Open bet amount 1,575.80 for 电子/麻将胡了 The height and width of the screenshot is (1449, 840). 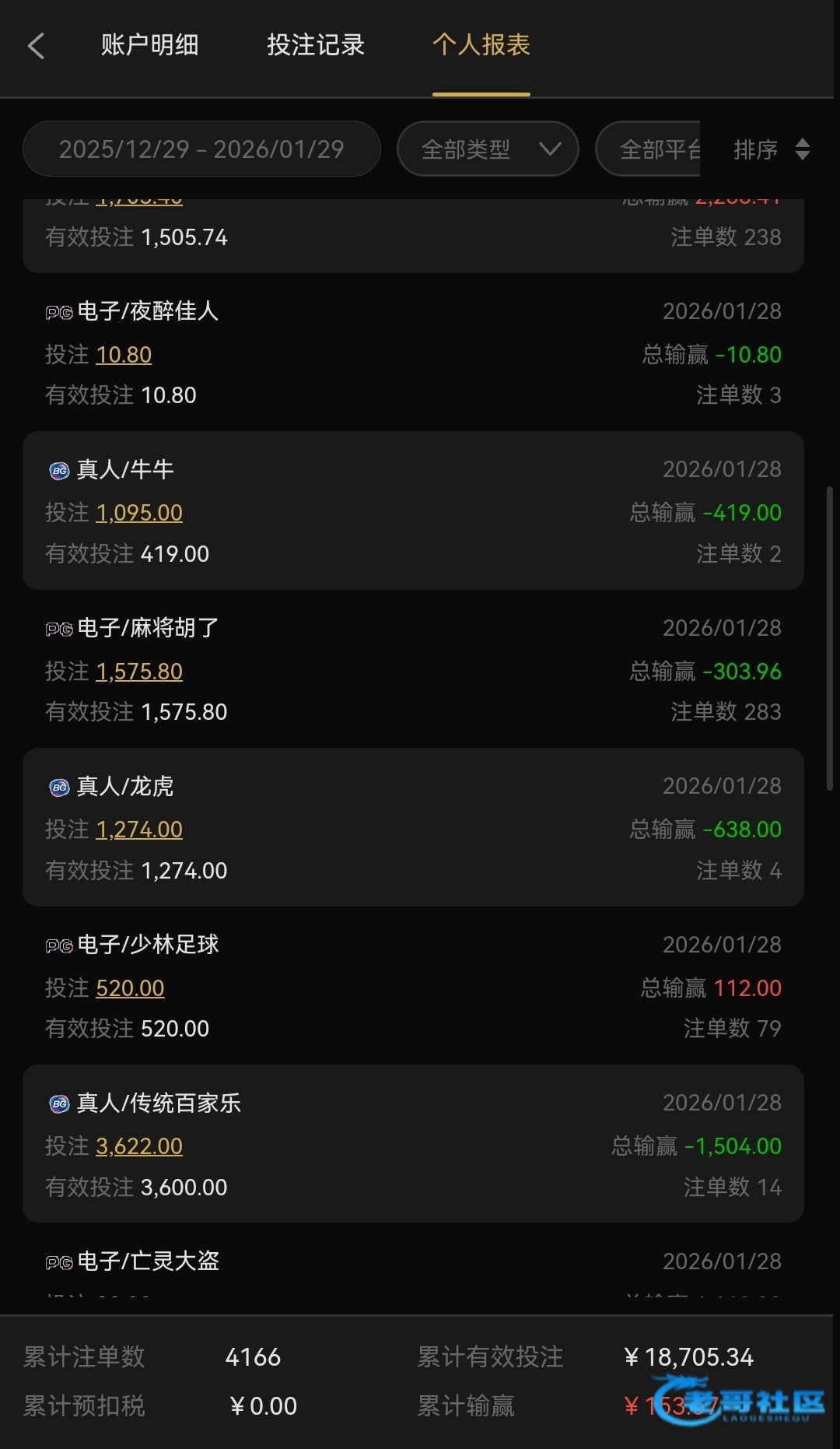click(x=139, y=672)
